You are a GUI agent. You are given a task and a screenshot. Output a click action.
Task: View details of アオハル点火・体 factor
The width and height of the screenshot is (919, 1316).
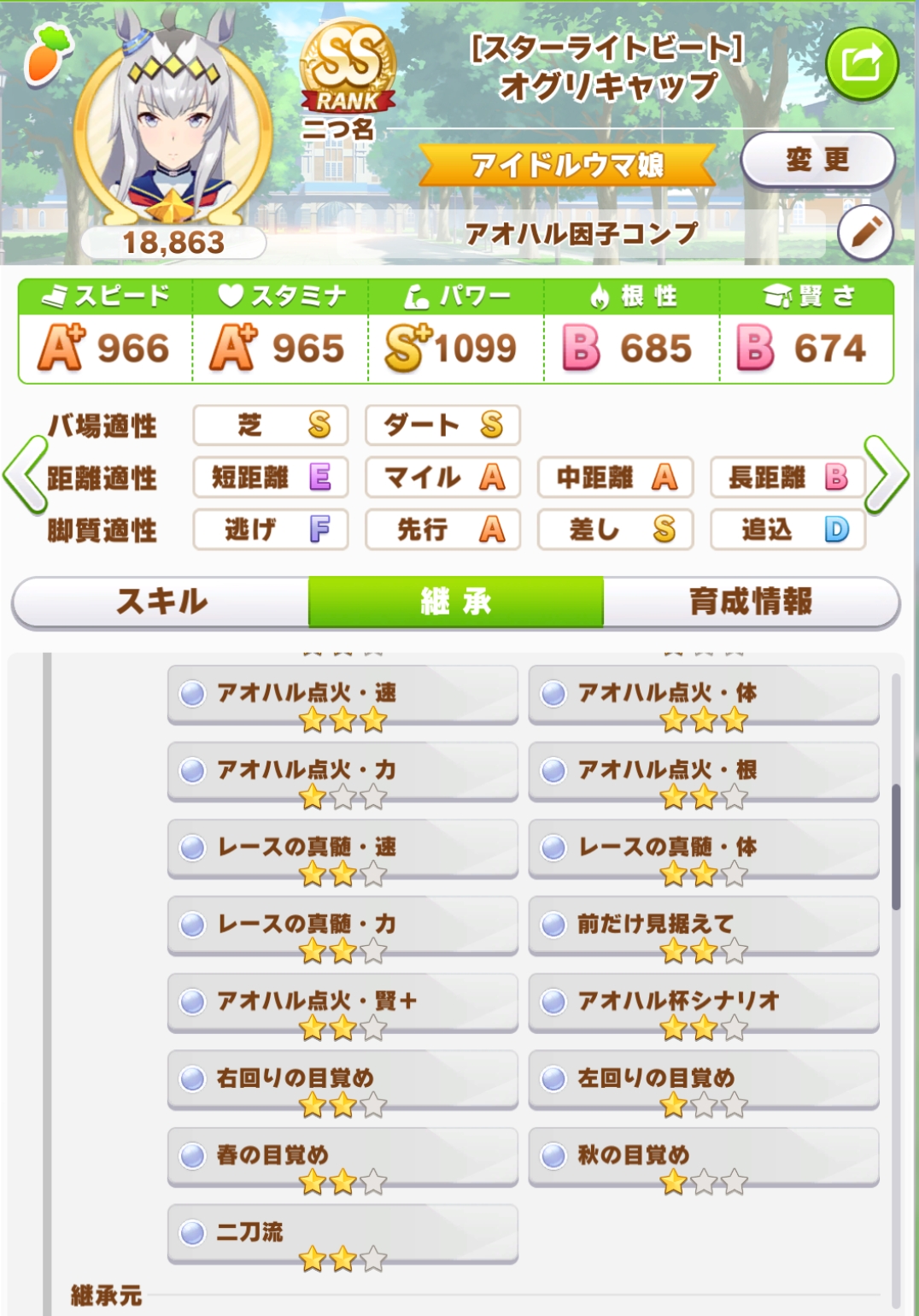click(703, 694)
